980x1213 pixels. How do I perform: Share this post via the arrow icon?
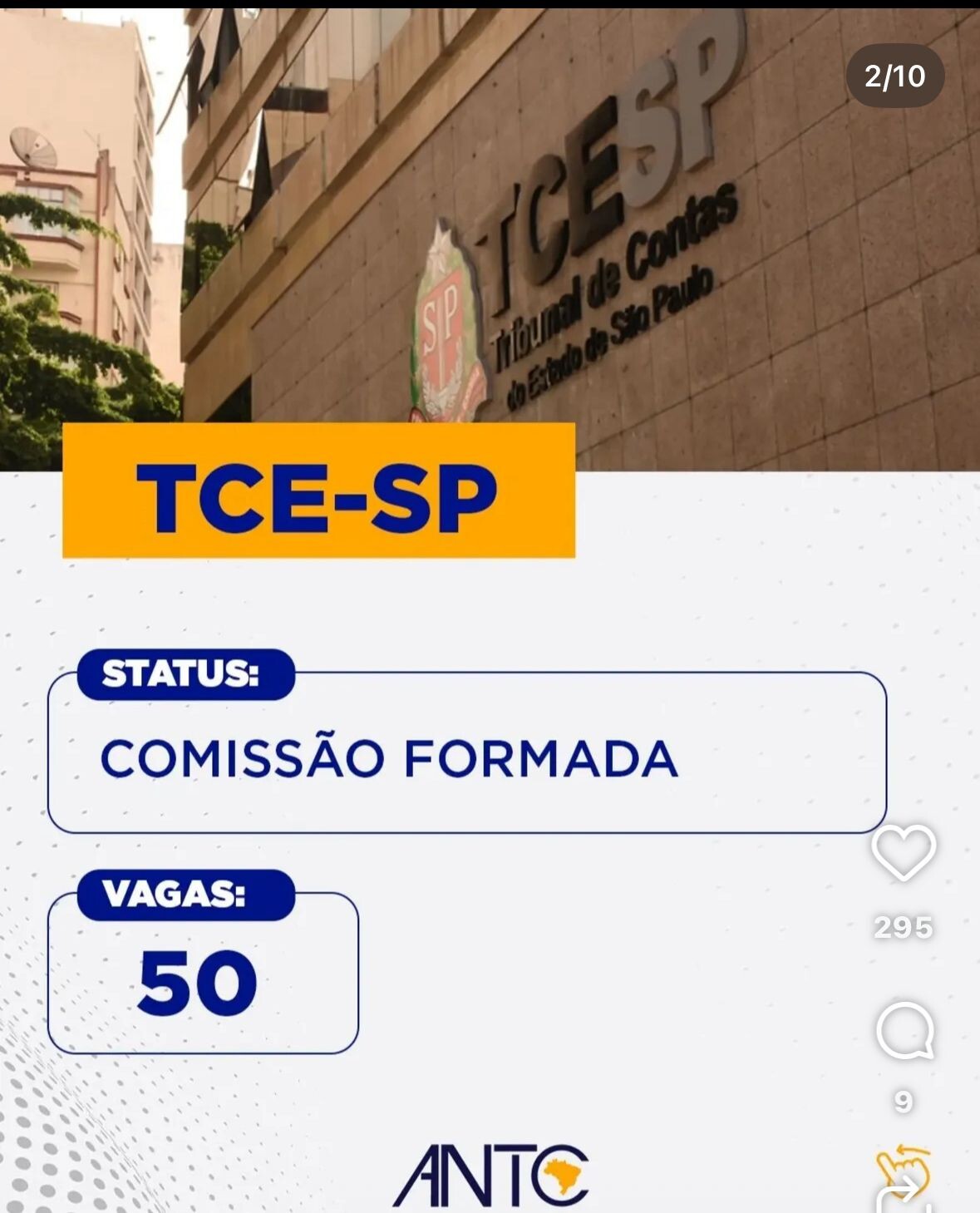click(x=903, y=1196)
